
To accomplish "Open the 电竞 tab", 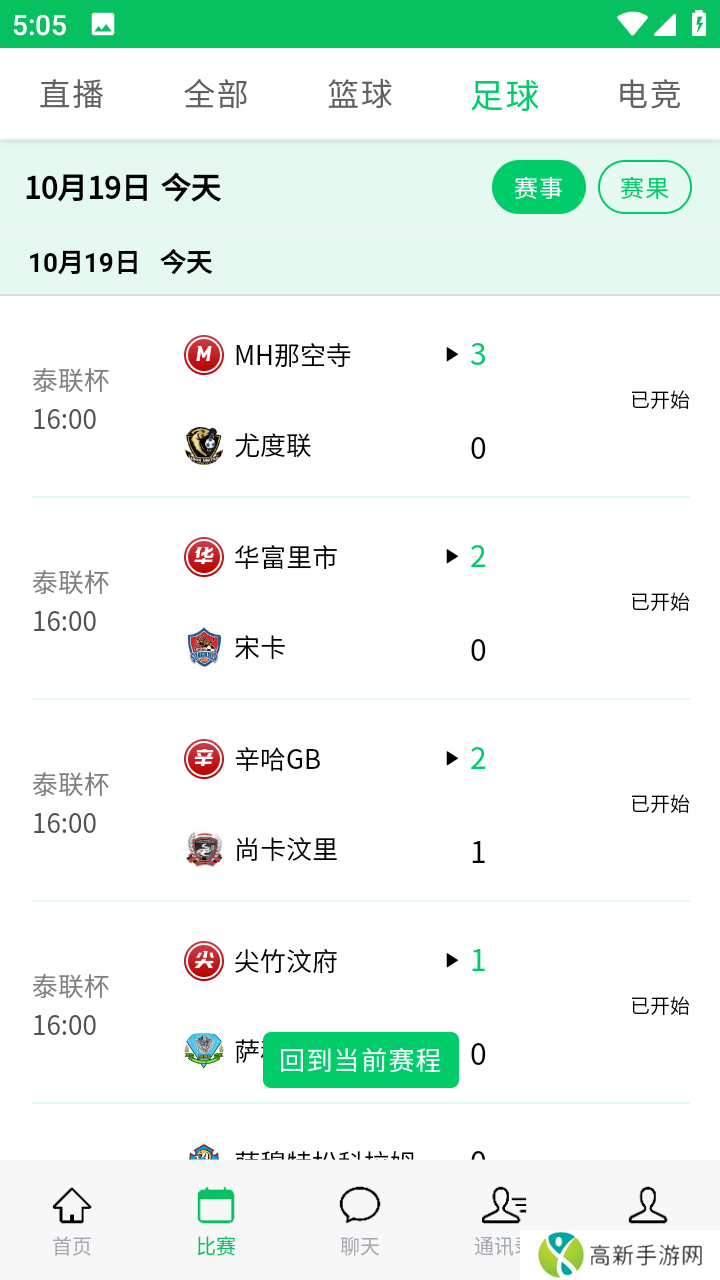I will click(x=648, y=94).
